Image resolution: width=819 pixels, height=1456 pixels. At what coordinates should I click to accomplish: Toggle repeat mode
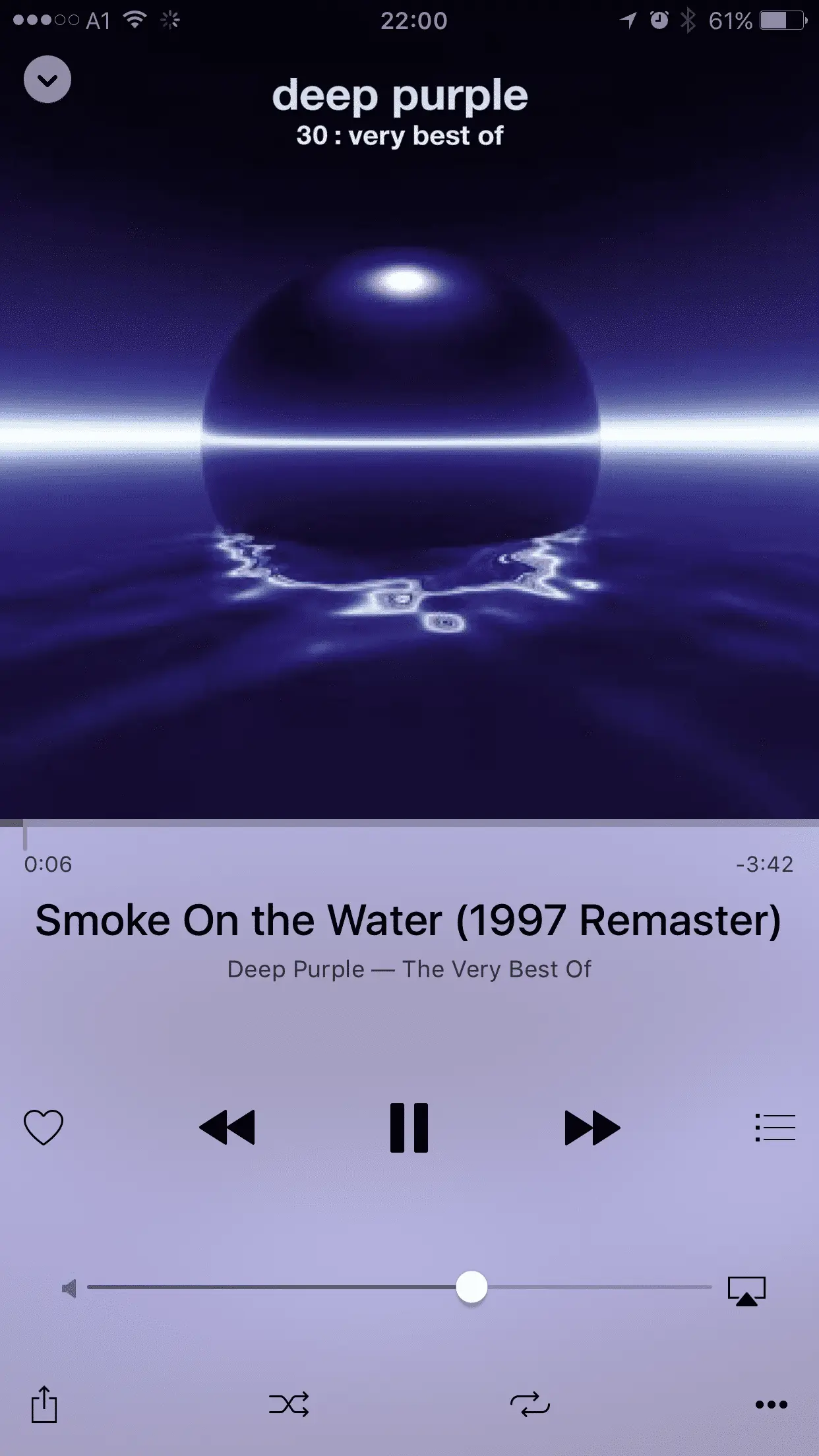(x=530, y=1405)
